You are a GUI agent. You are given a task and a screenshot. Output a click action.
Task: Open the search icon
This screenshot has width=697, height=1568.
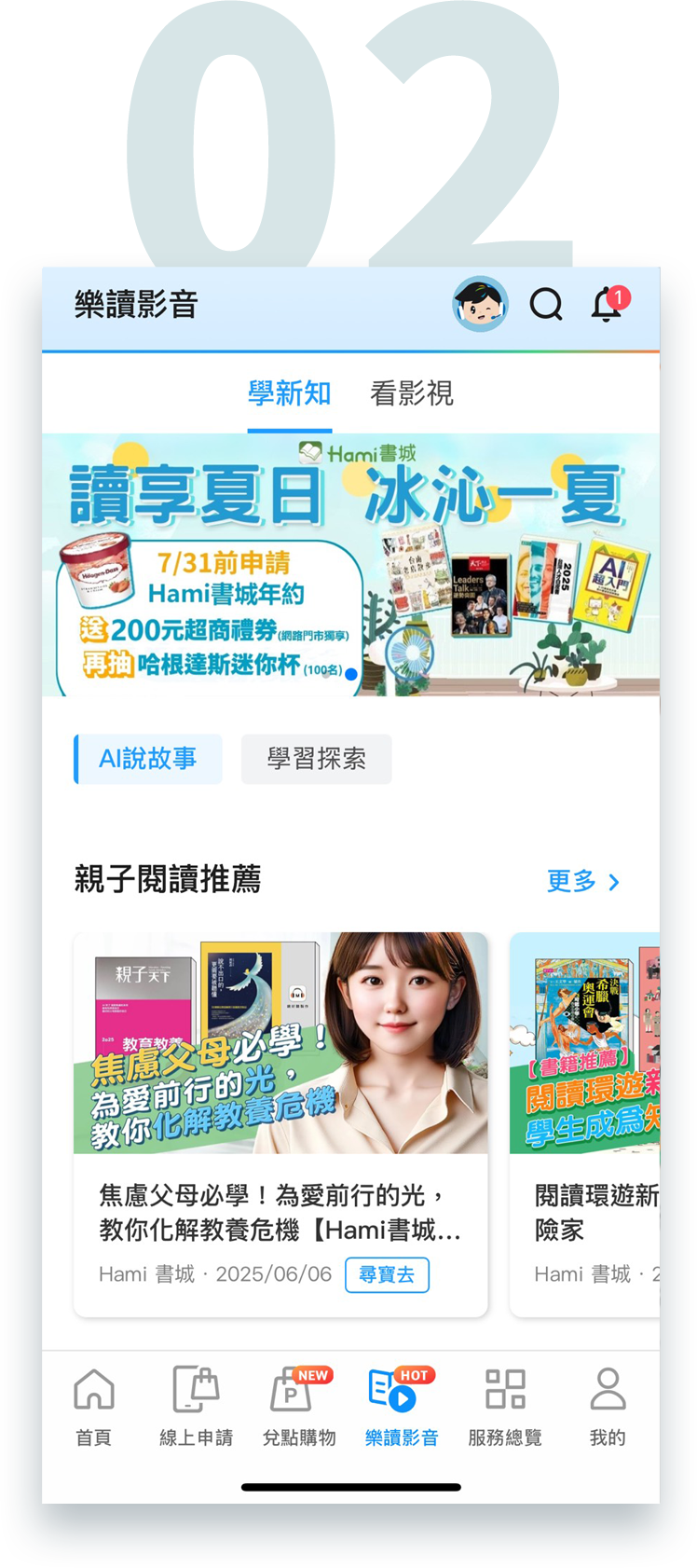tap(546, 304)
